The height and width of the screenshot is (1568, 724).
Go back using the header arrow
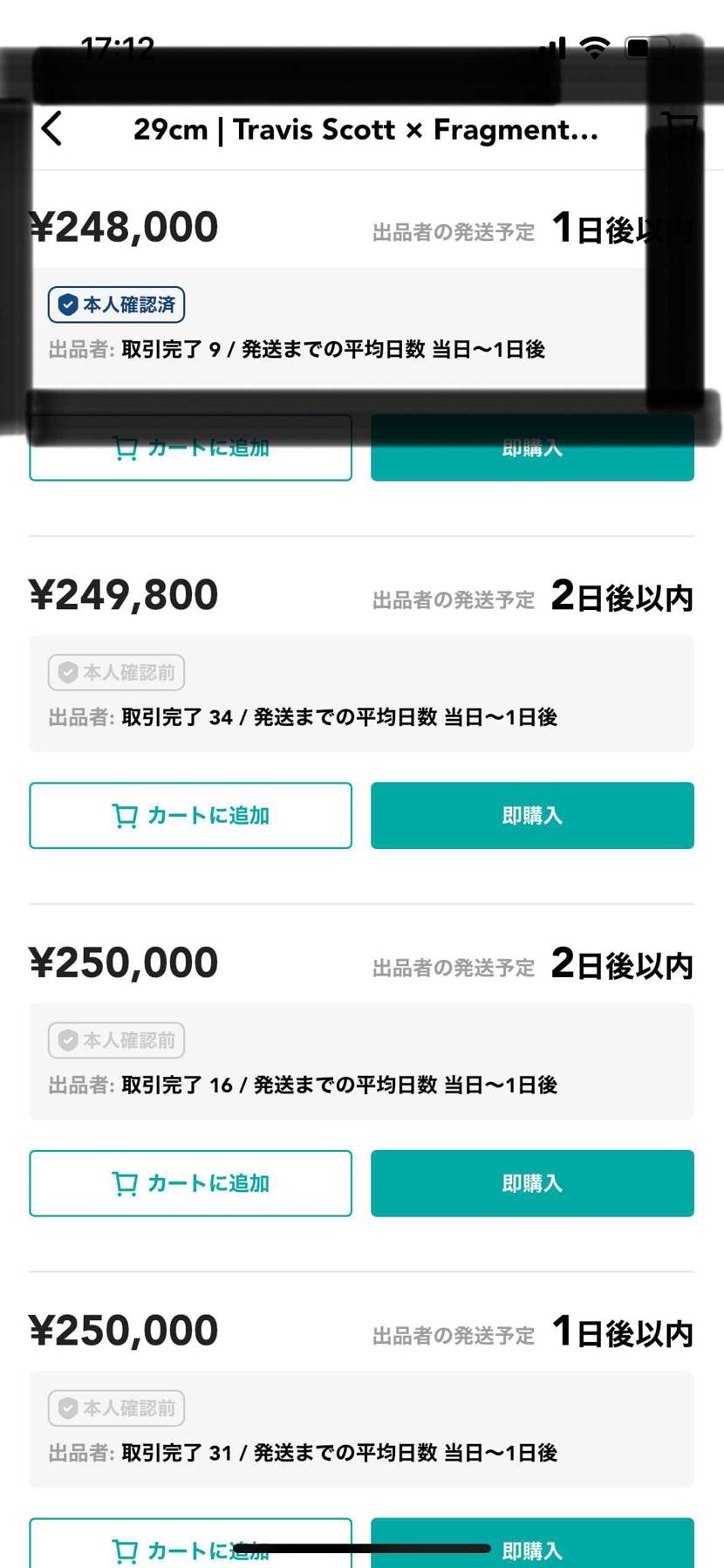(x=52, y=129)
